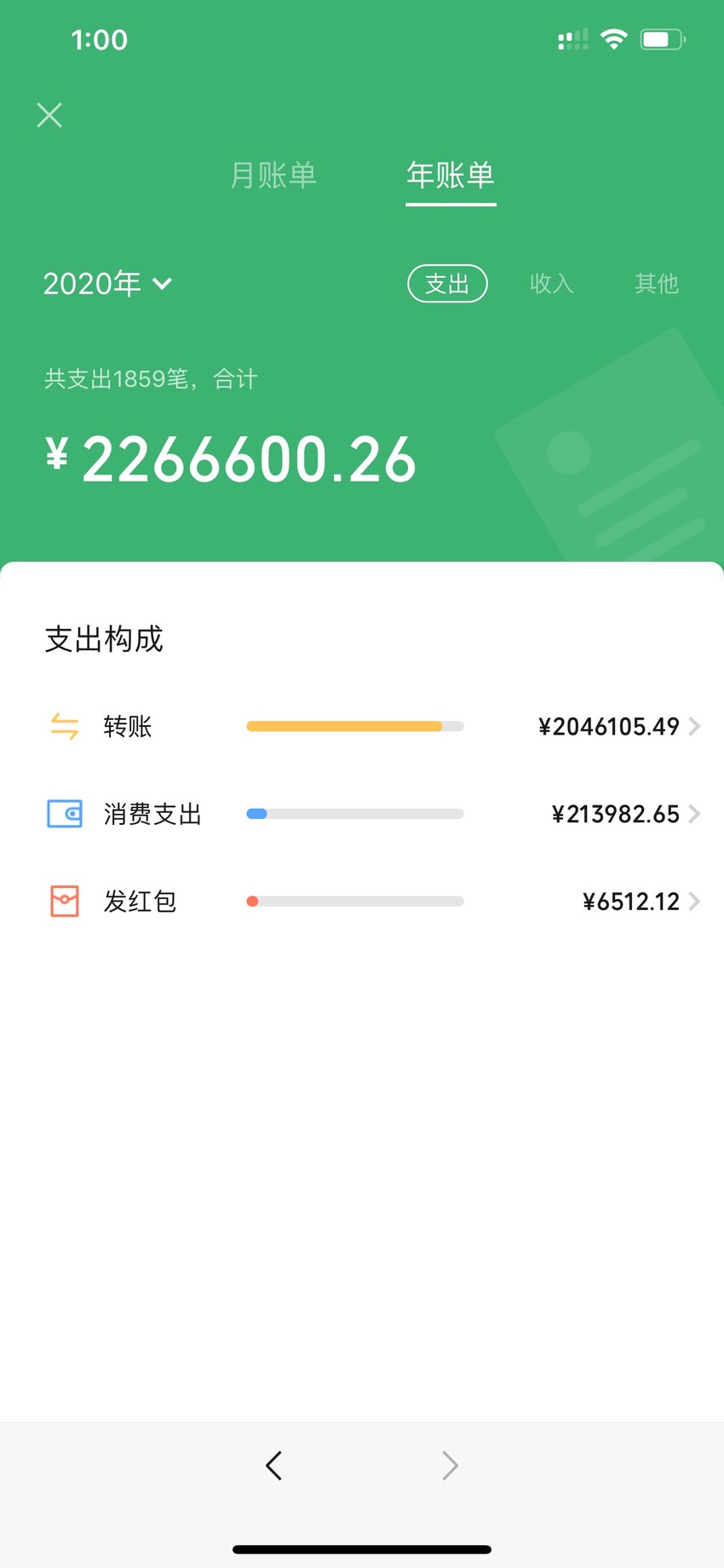
Task: Close the bill page with the X
Action: coord(49,115)
